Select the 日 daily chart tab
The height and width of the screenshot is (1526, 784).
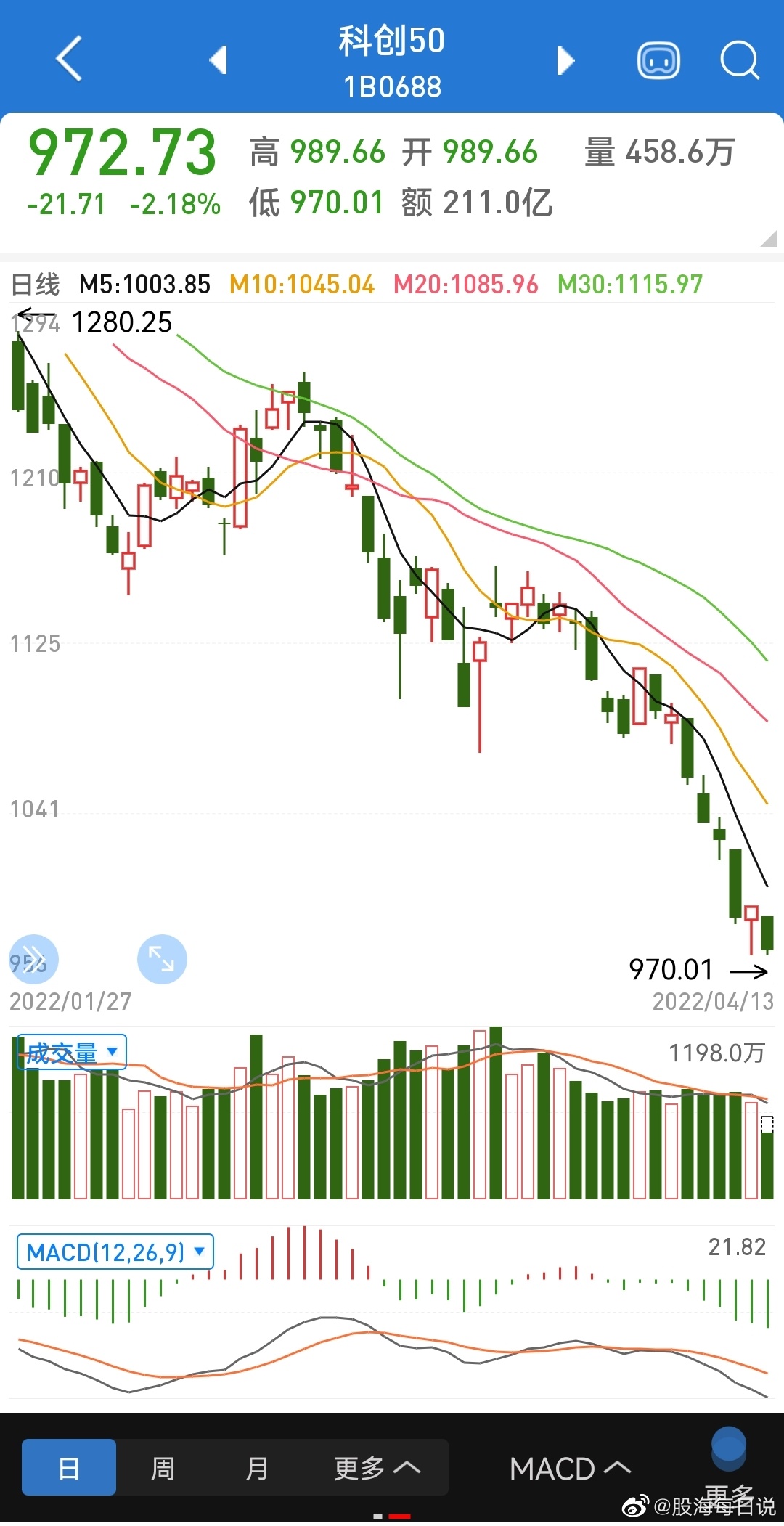(69, 1468)
